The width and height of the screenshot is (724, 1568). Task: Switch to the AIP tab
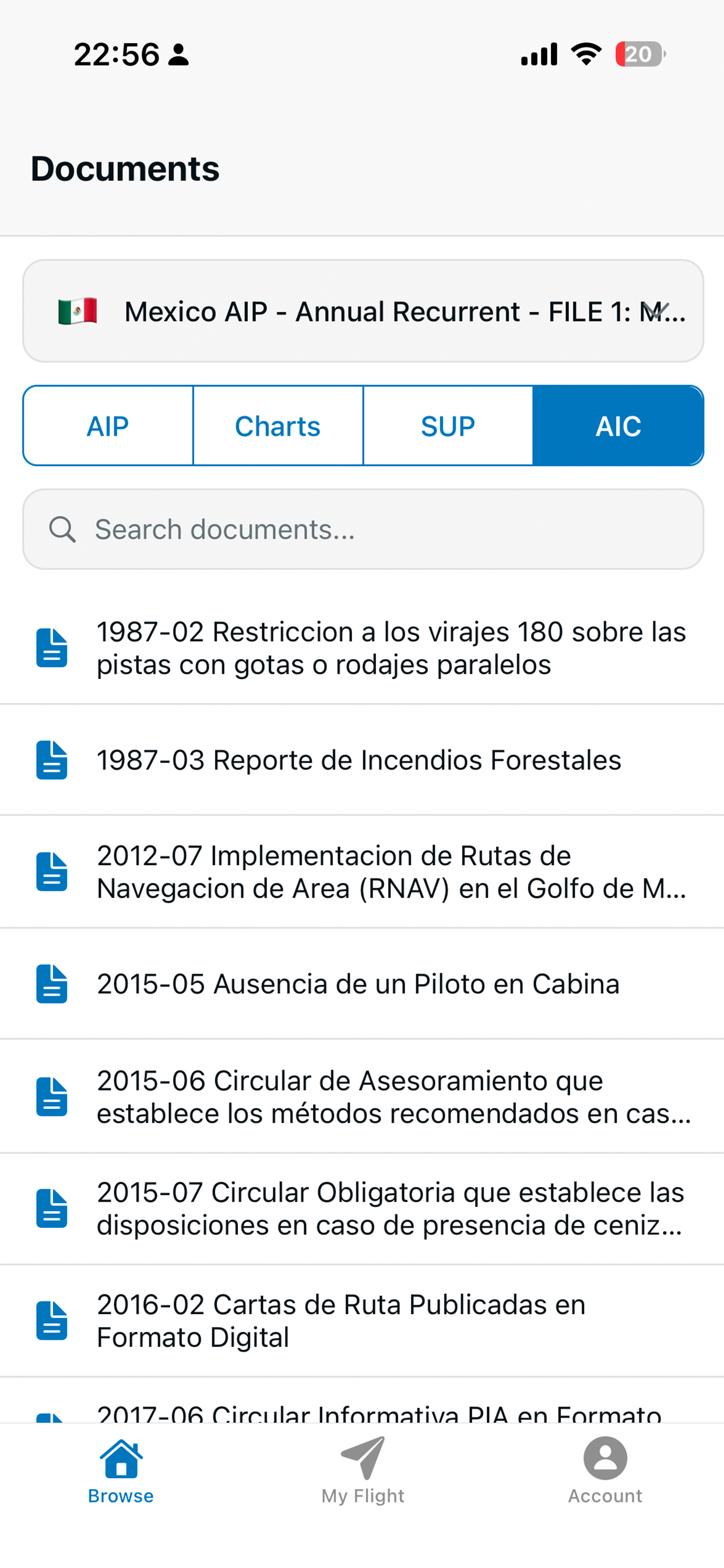click(x=108, y=426)
